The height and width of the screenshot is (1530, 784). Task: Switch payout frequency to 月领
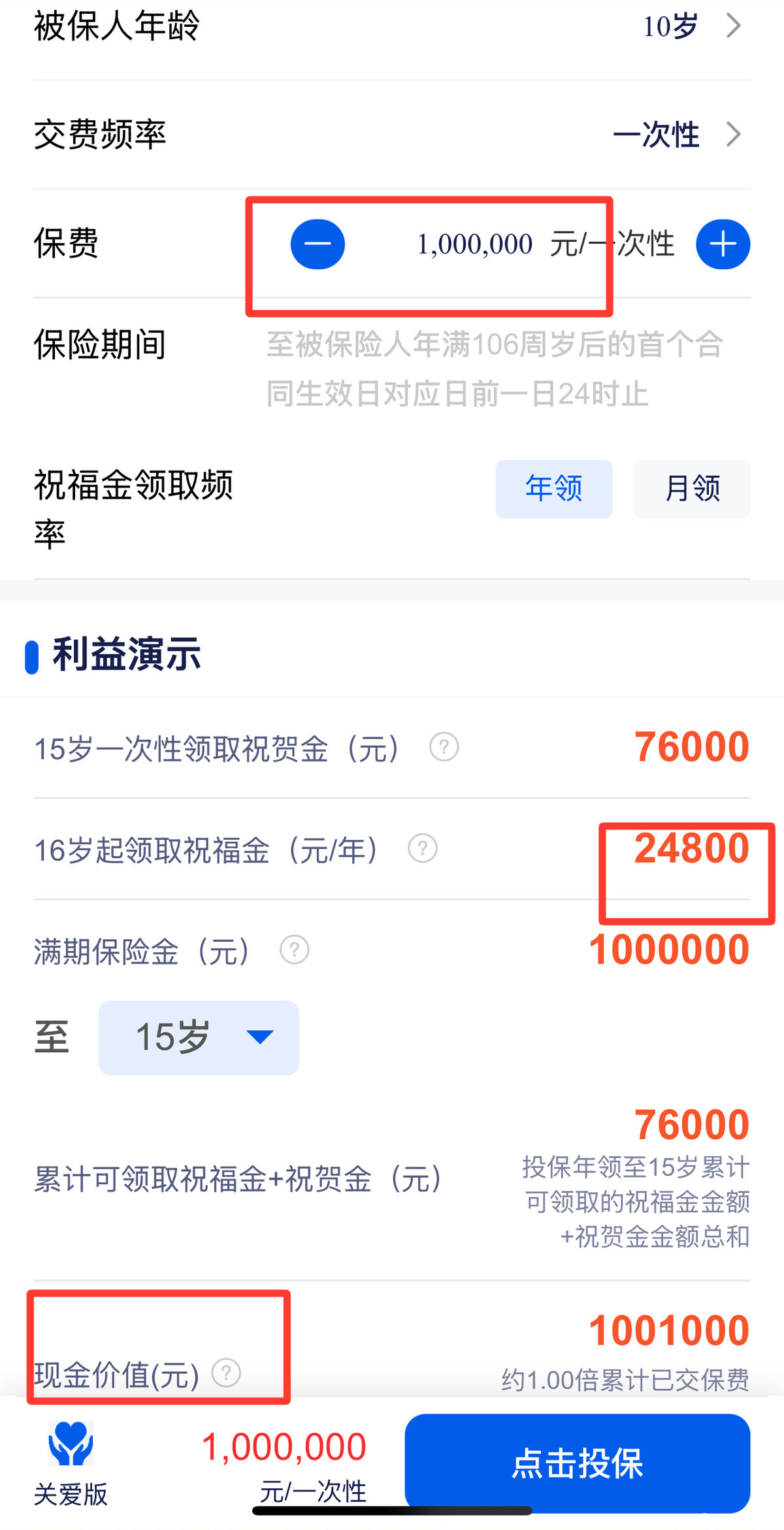tap(691, 489)
